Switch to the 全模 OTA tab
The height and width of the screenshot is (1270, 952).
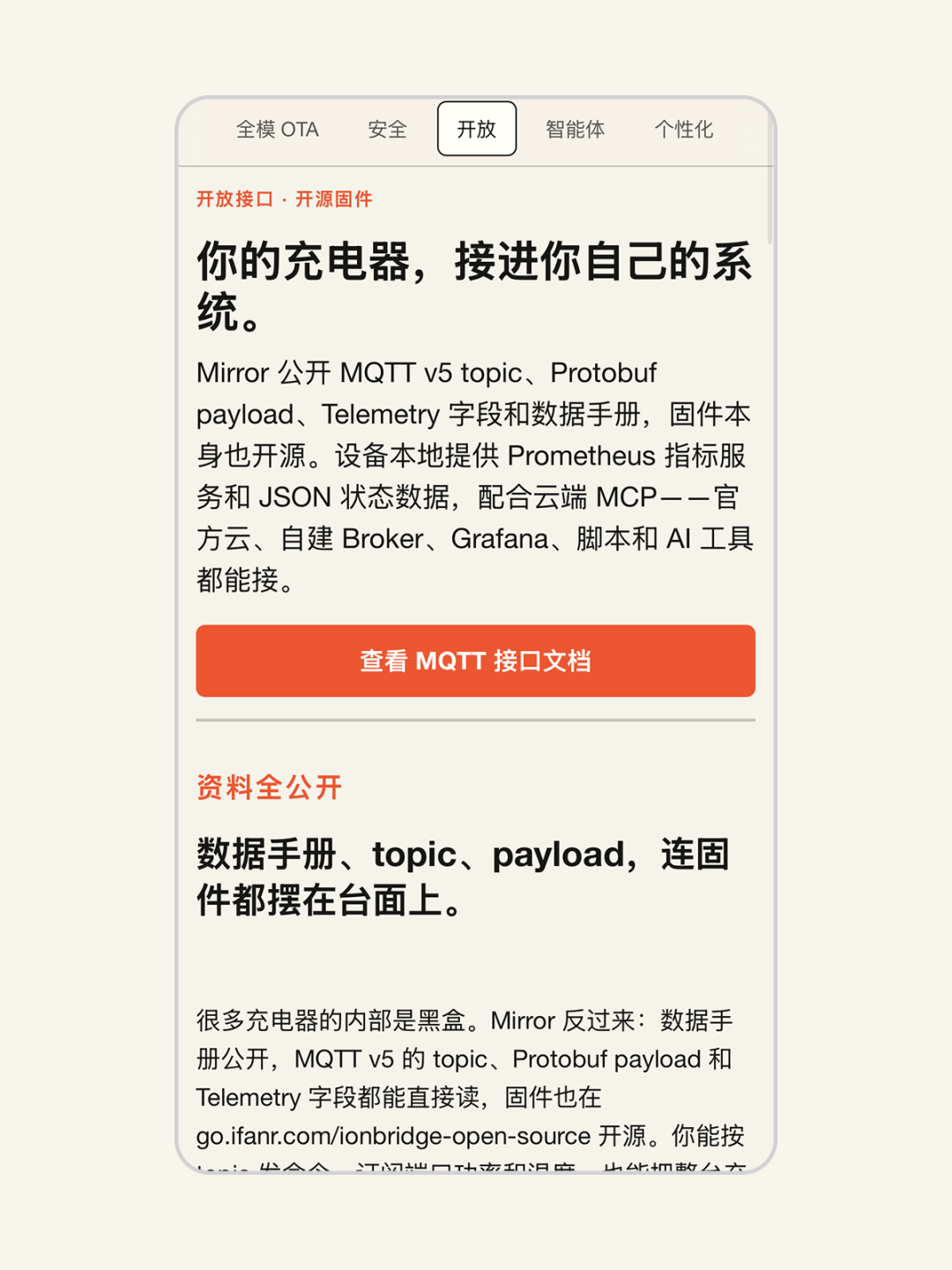coord(278,130)
